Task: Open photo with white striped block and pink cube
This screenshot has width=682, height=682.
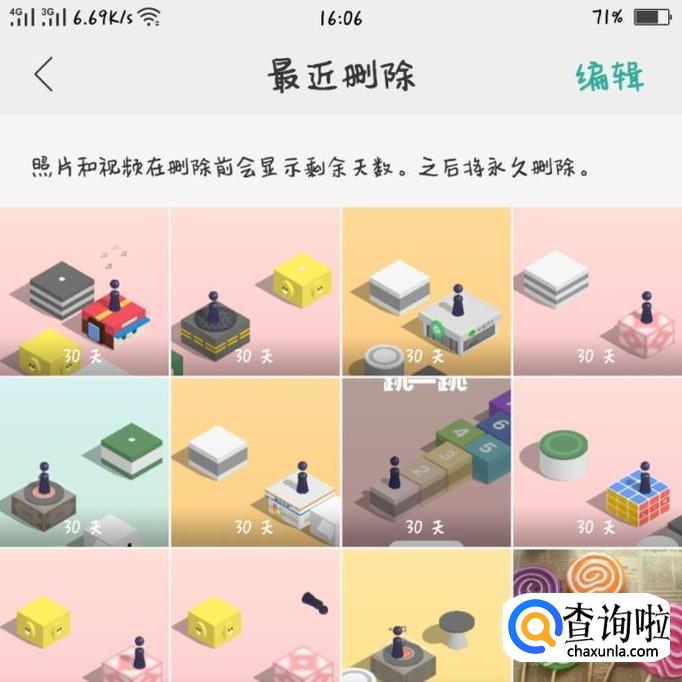Action: click(x=597, y=291)
